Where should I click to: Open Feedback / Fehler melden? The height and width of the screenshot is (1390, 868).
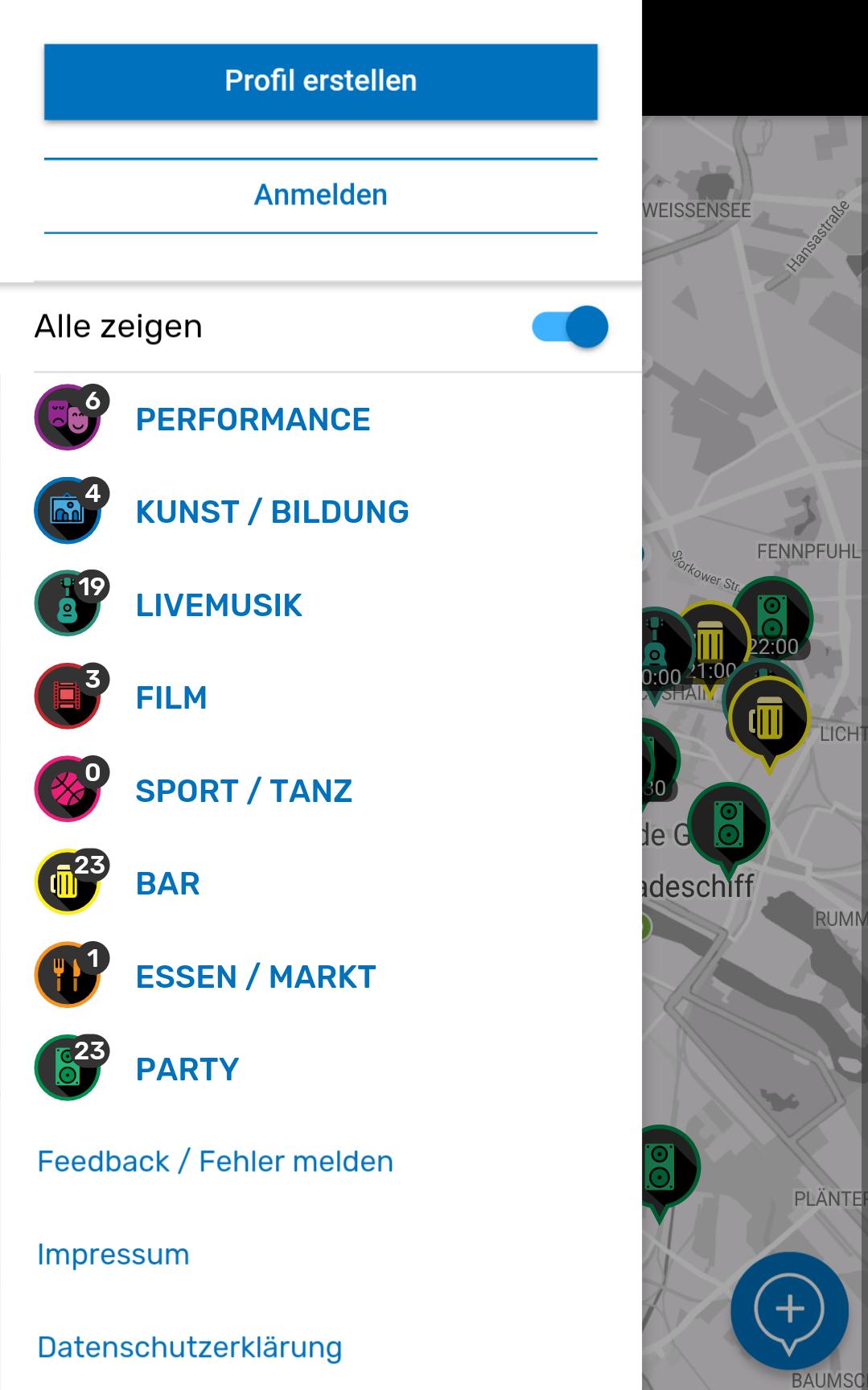pos(215,1162)
